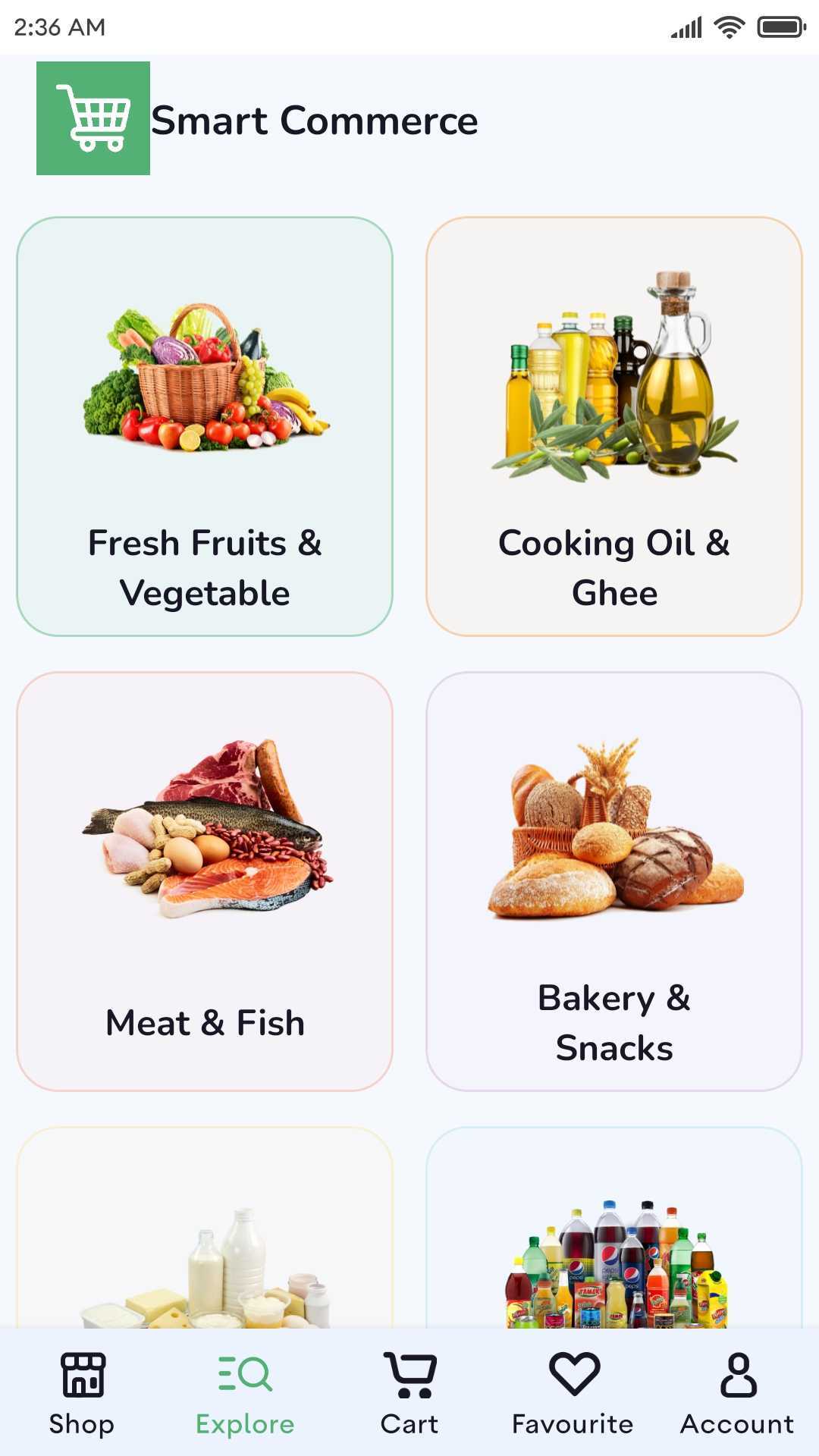This screenshot has width=819, height=1456.
Task: Open the Cooking Oil & Ghee category
Action: tap(614, 426)
